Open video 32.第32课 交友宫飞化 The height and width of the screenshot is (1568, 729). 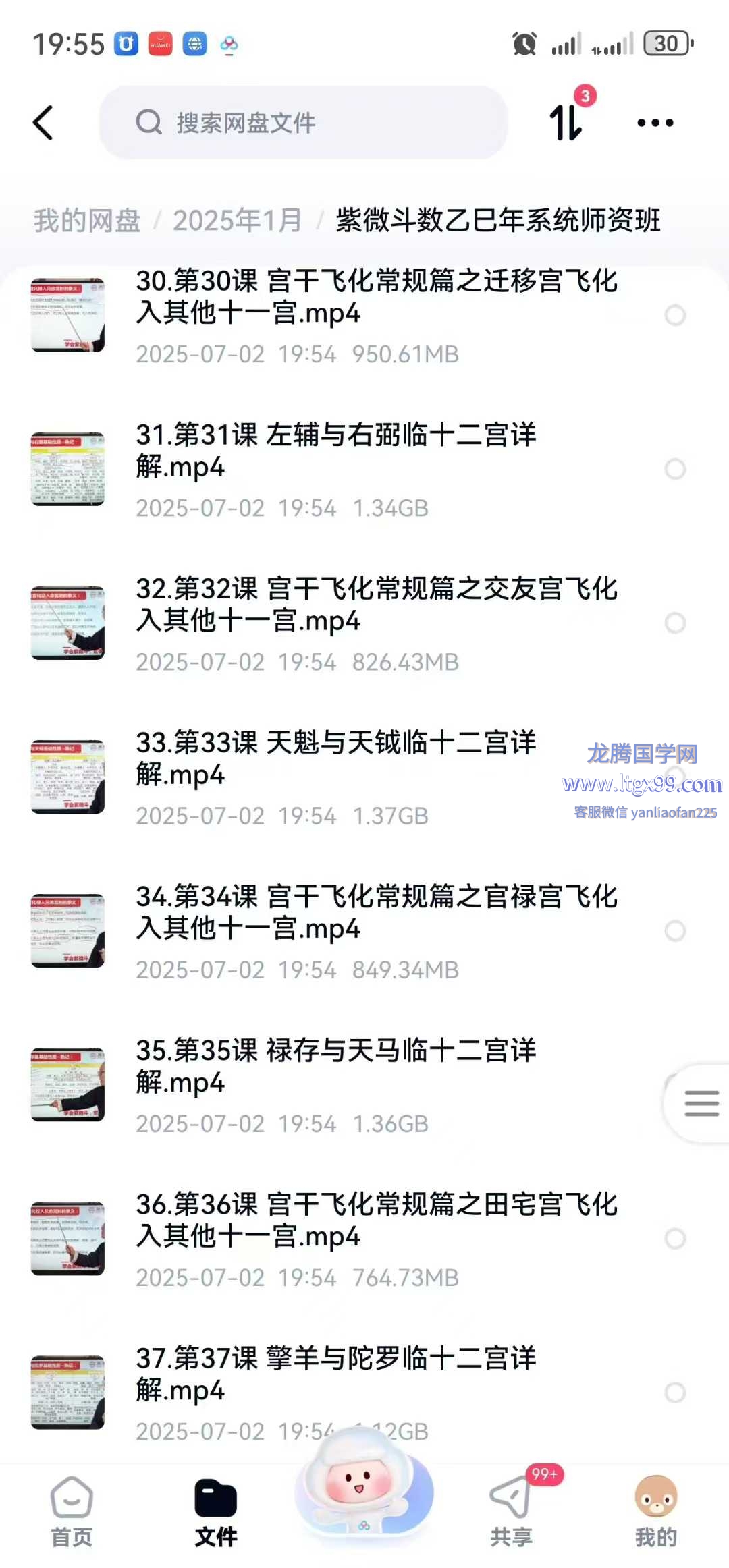[x=376, y=605]
